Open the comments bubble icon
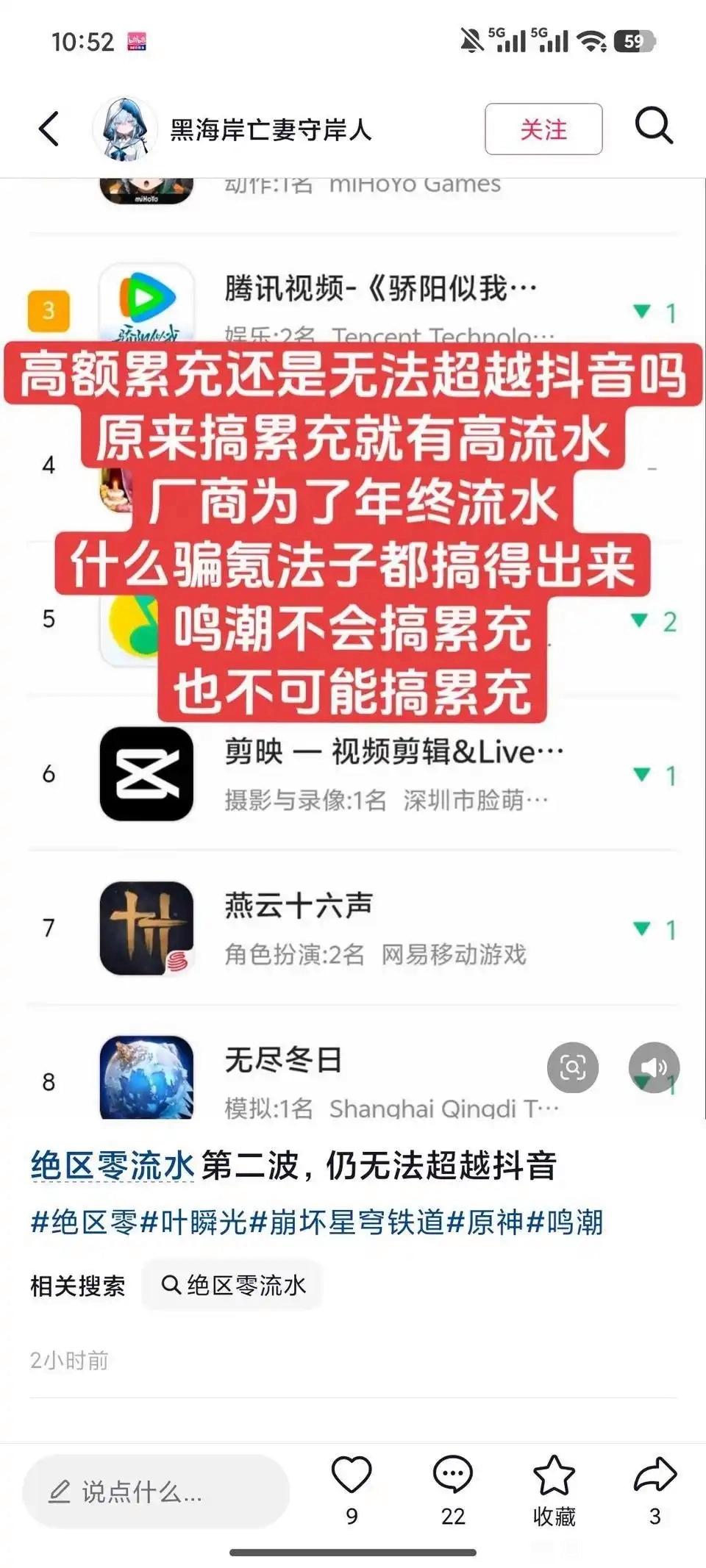 [x=453, y=1476]
